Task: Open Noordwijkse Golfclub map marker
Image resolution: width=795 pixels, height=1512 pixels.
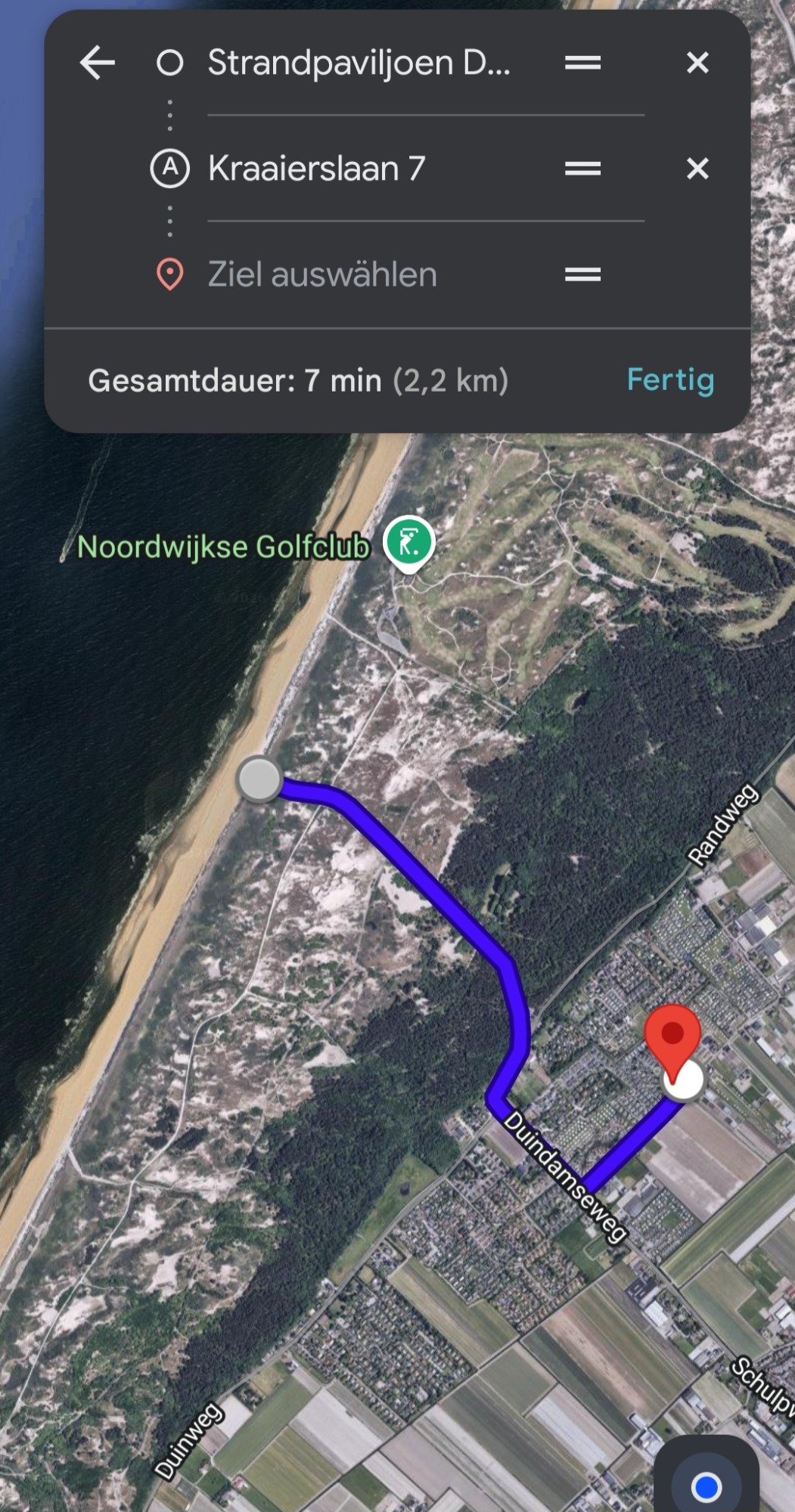Action: tap(408, 543)
